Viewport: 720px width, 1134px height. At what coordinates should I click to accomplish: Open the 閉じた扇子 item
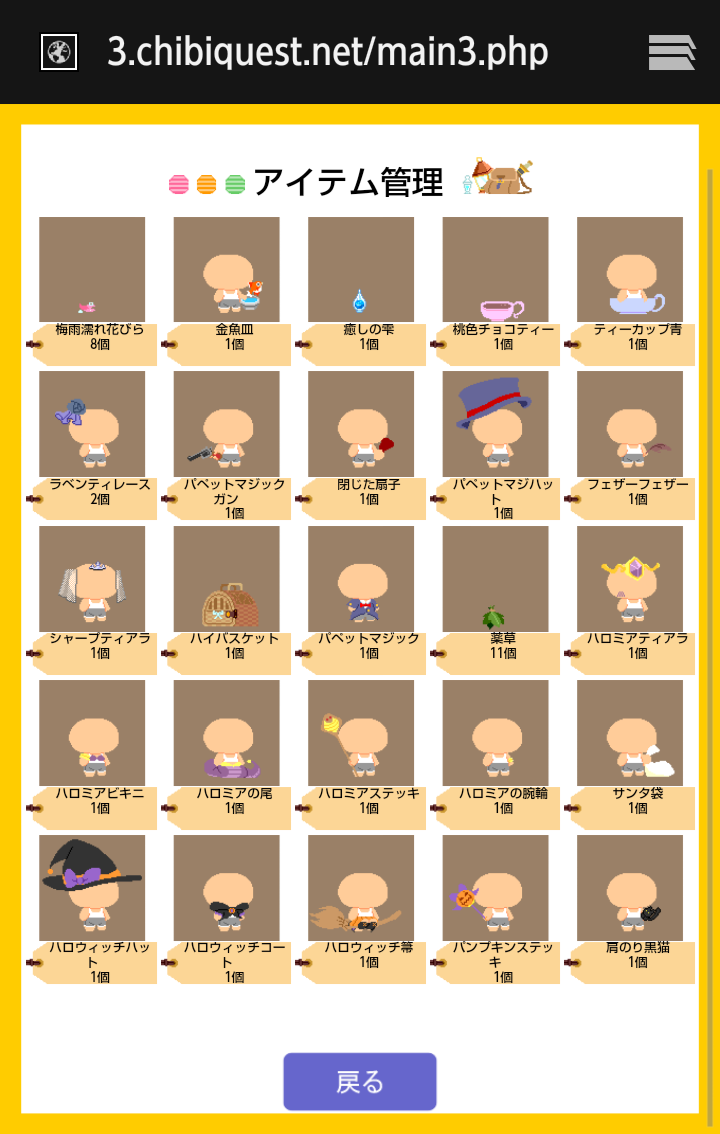pos(361,424)
